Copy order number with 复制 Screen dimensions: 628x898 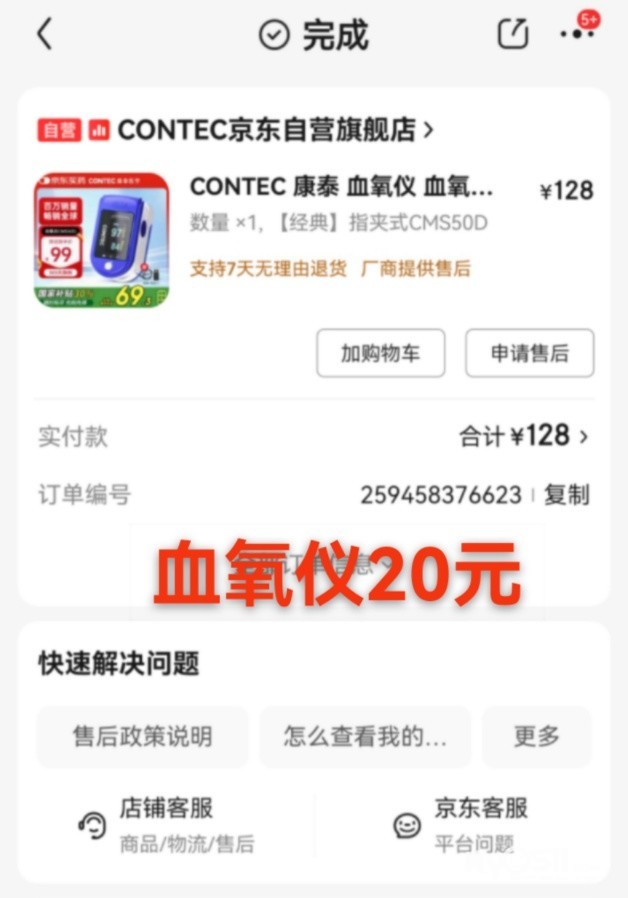pyautogui.click(x=567, y=495)
